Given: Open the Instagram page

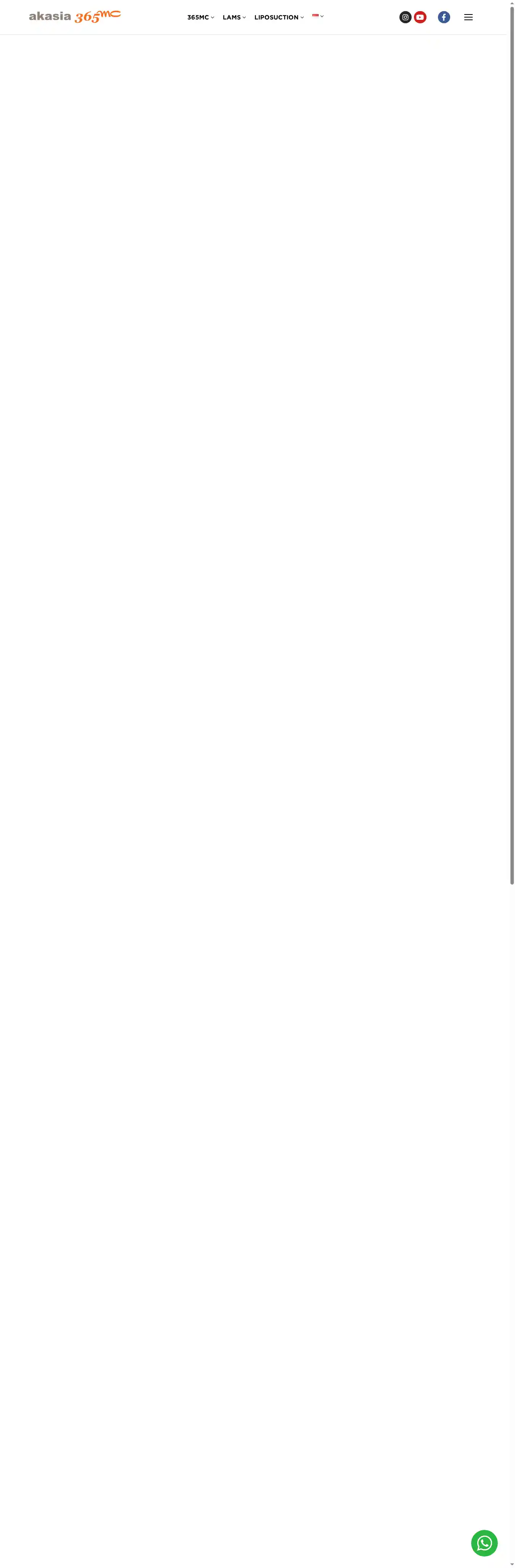Looking at the screenshot, I should click(x=406, y=17).
